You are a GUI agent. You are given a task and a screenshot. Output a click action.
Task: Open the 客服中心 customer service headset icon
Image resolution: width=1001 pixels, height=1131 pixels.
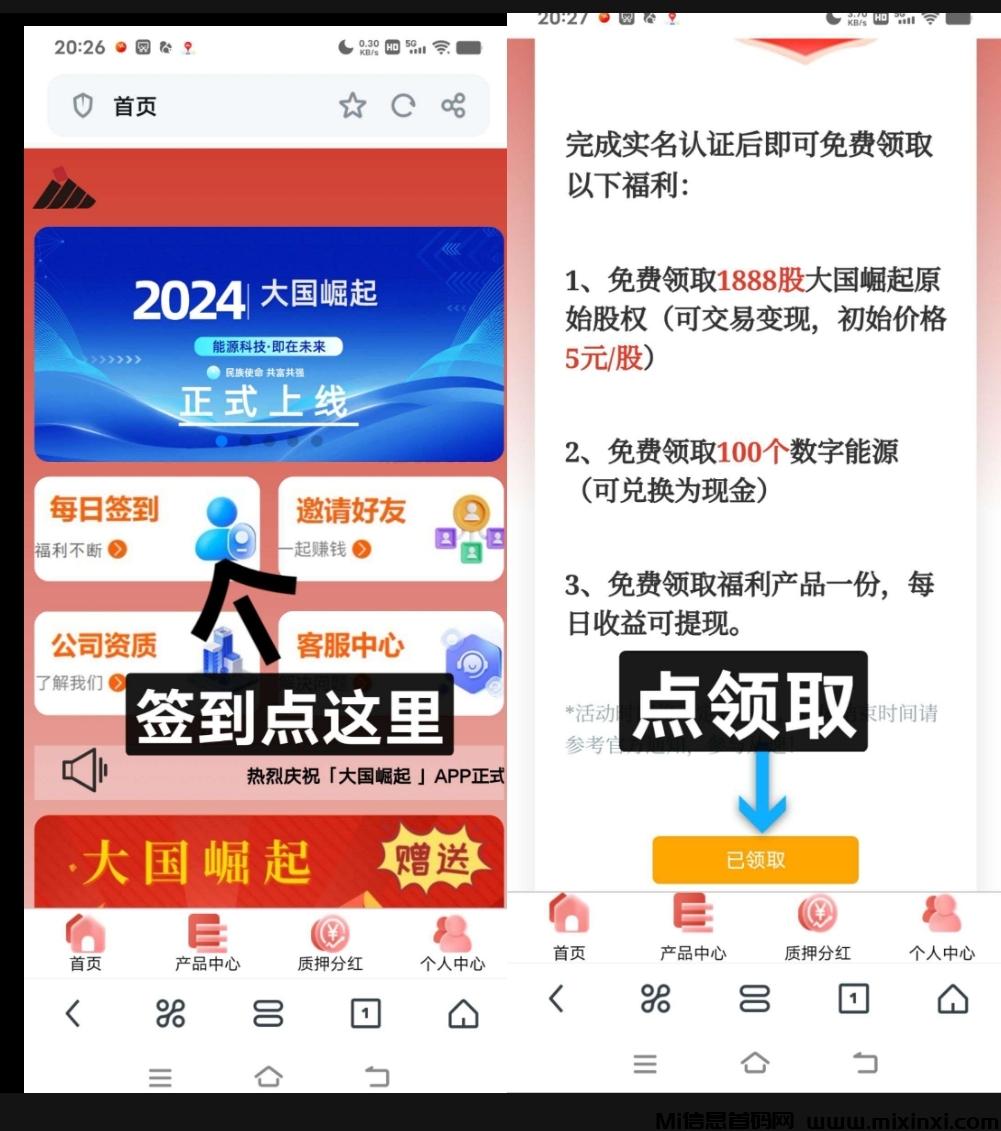pos(471,664)
